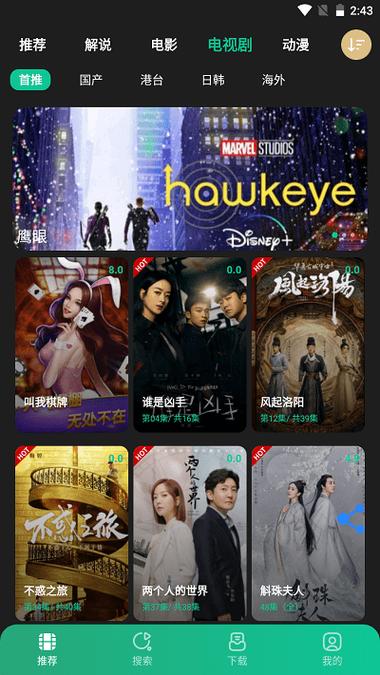Open the 不惑之旅 series card
380x675 pixels.
(x=72, y=533)
